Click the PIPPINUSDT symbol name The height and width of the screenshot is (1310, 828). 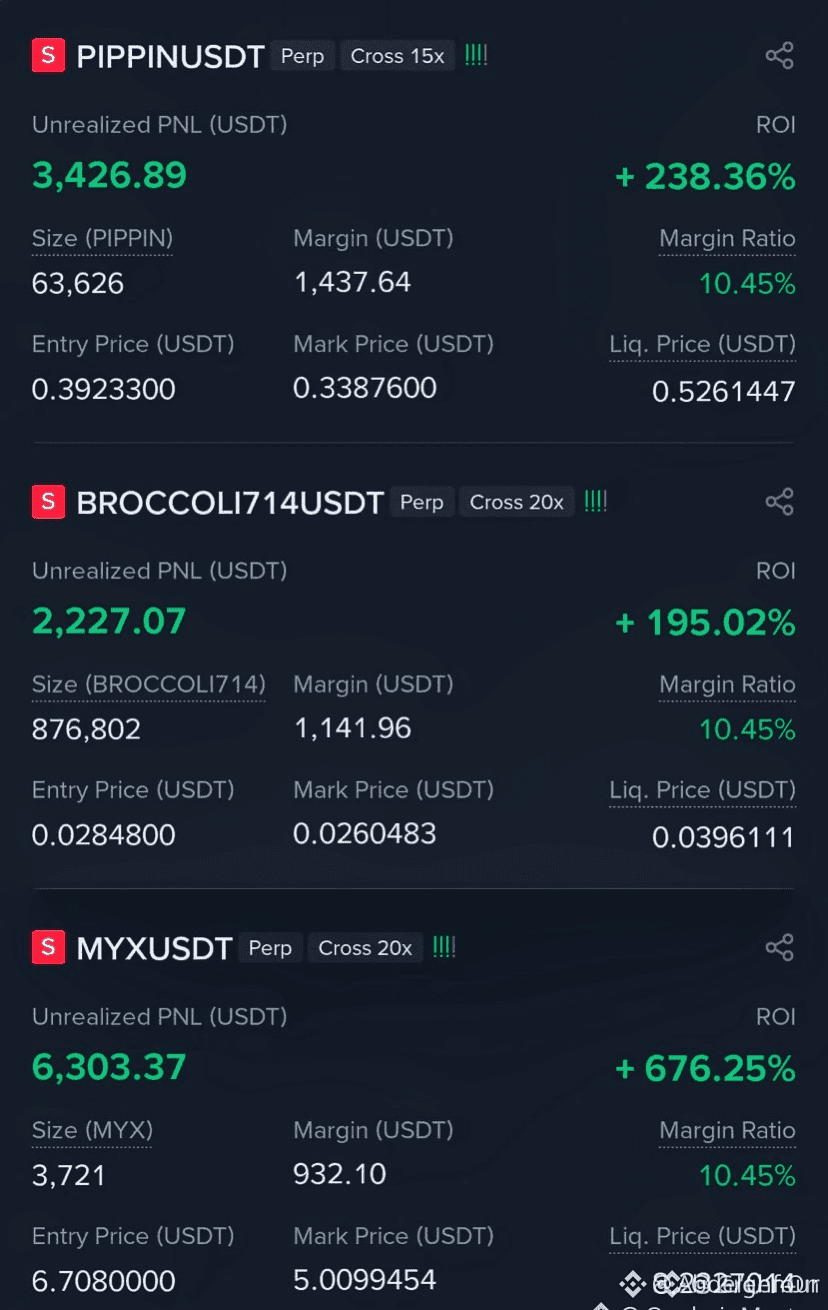click(170, 56)
